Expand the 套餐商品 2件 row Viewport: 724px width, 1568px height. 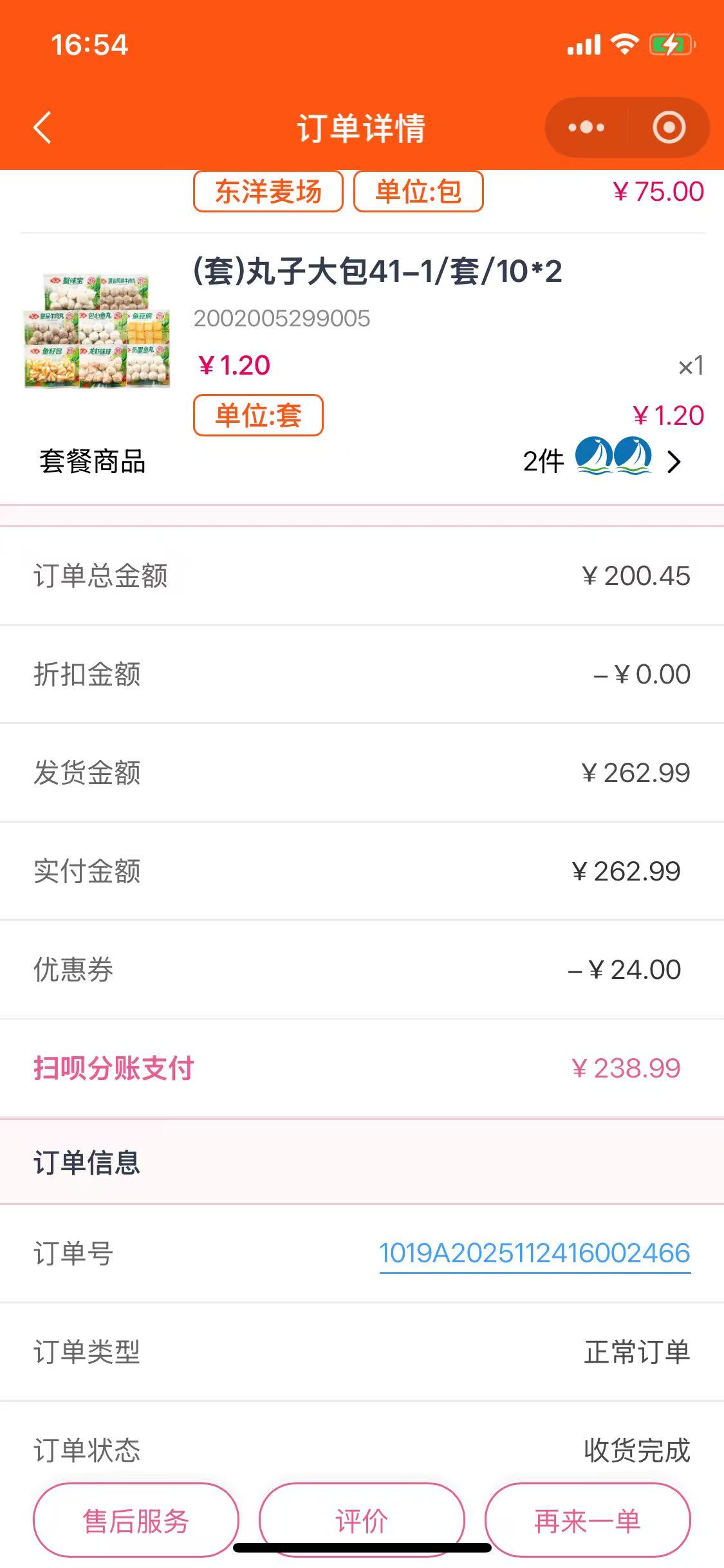673,462
